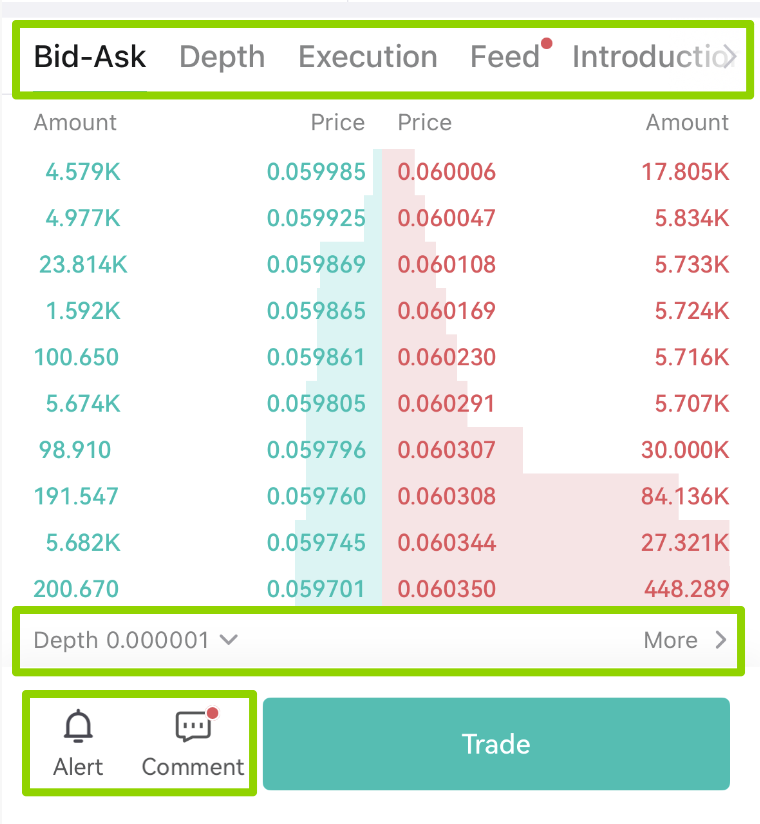This screenshot has height=824, width=760.
Task: Go to the Introduction tab
Action: click(x=653, y=57)
